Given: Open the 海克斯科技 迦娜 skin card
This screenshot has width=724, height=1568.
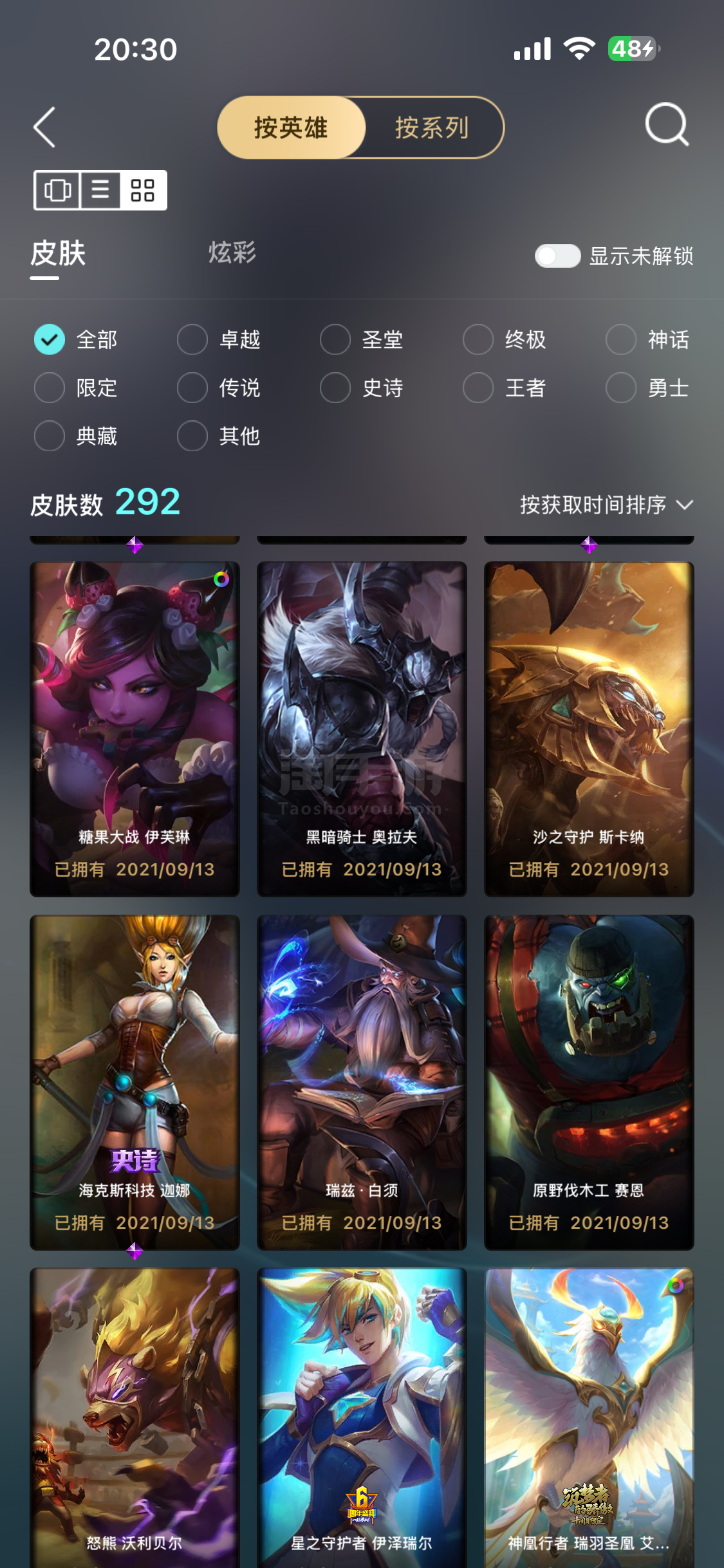Looking at the screenshot, I should coord(135,1082).
